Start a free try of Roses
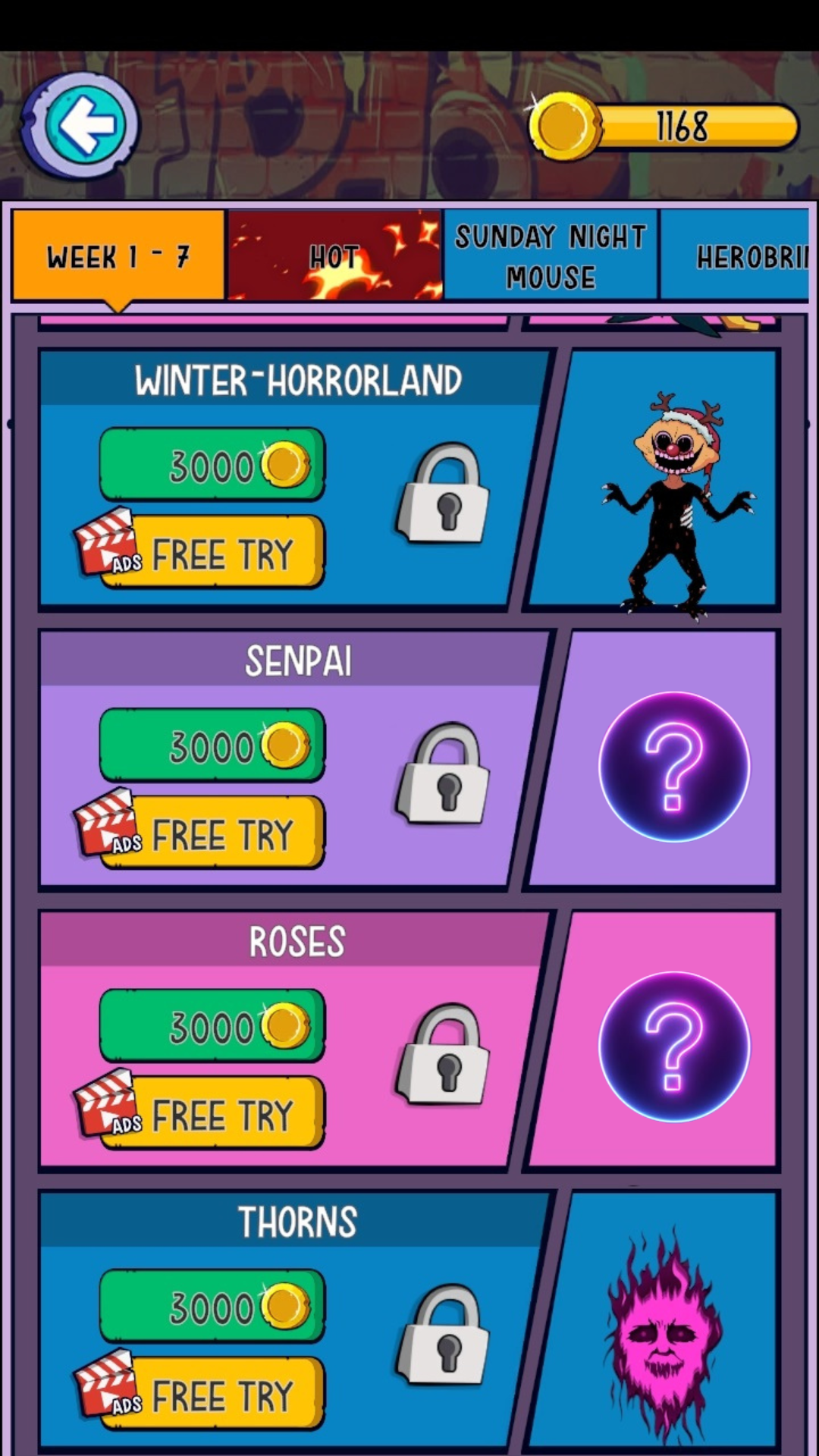 pos(212,1114)
